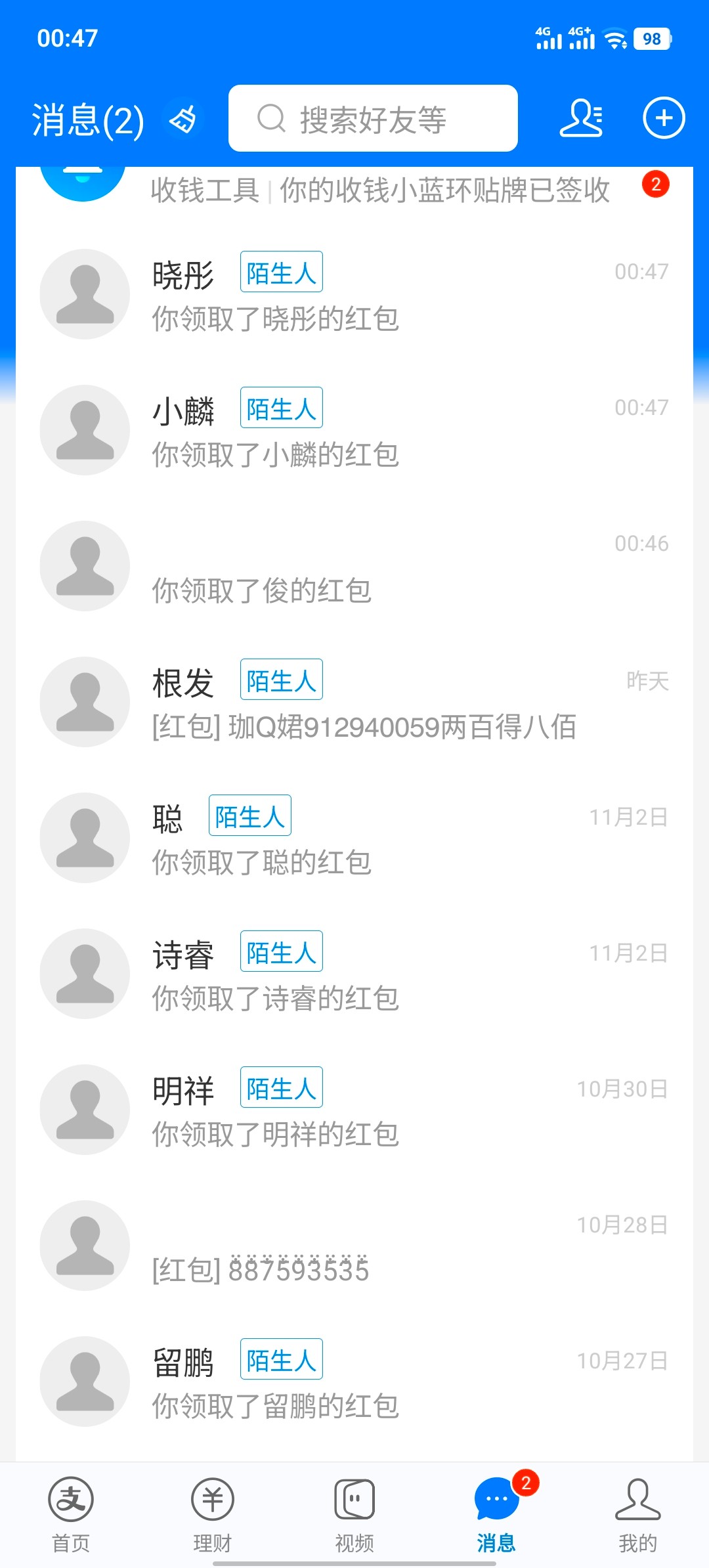Open the contacts list icon

click(581, 119)
